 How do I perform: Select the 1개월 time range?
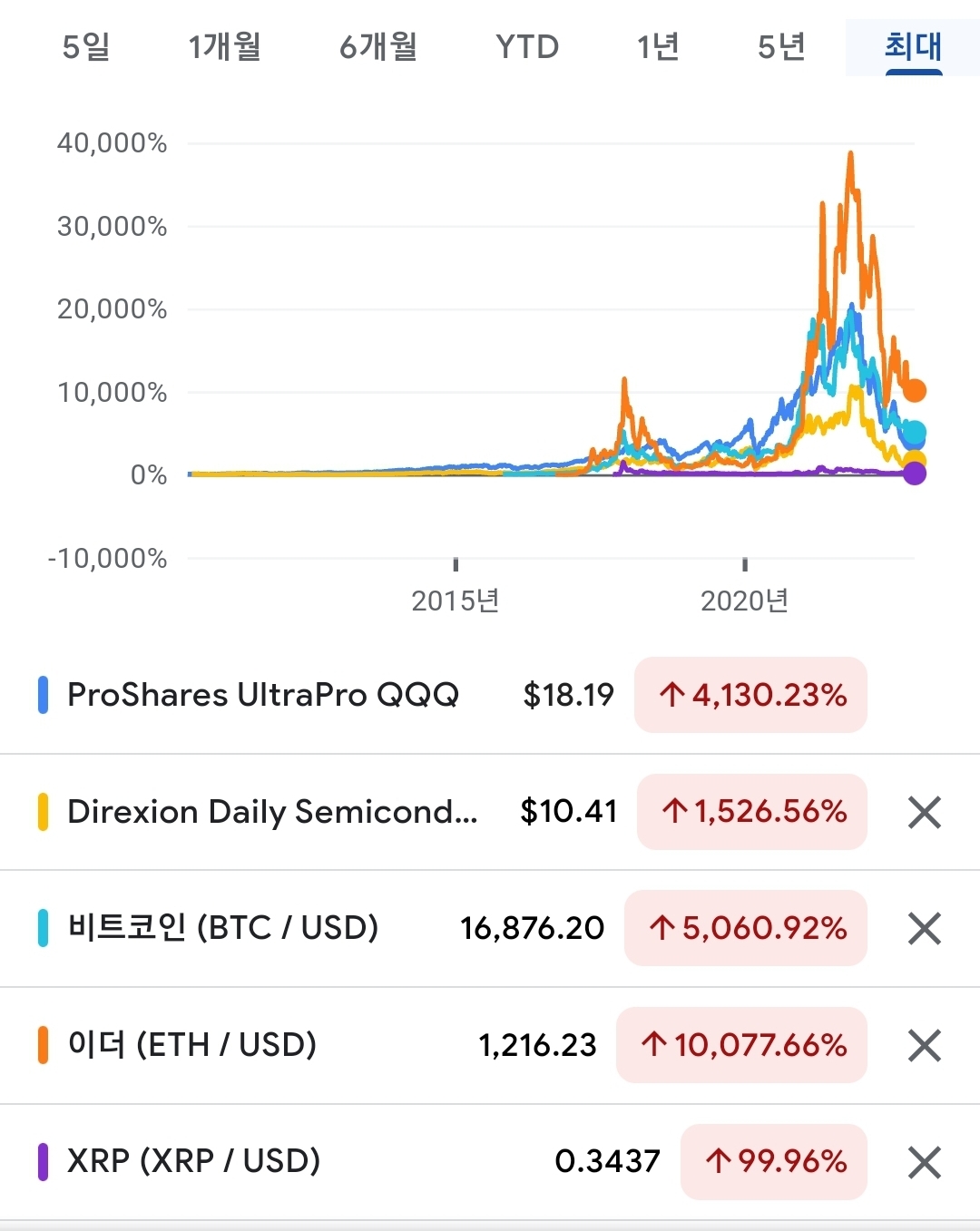[224, 46]
